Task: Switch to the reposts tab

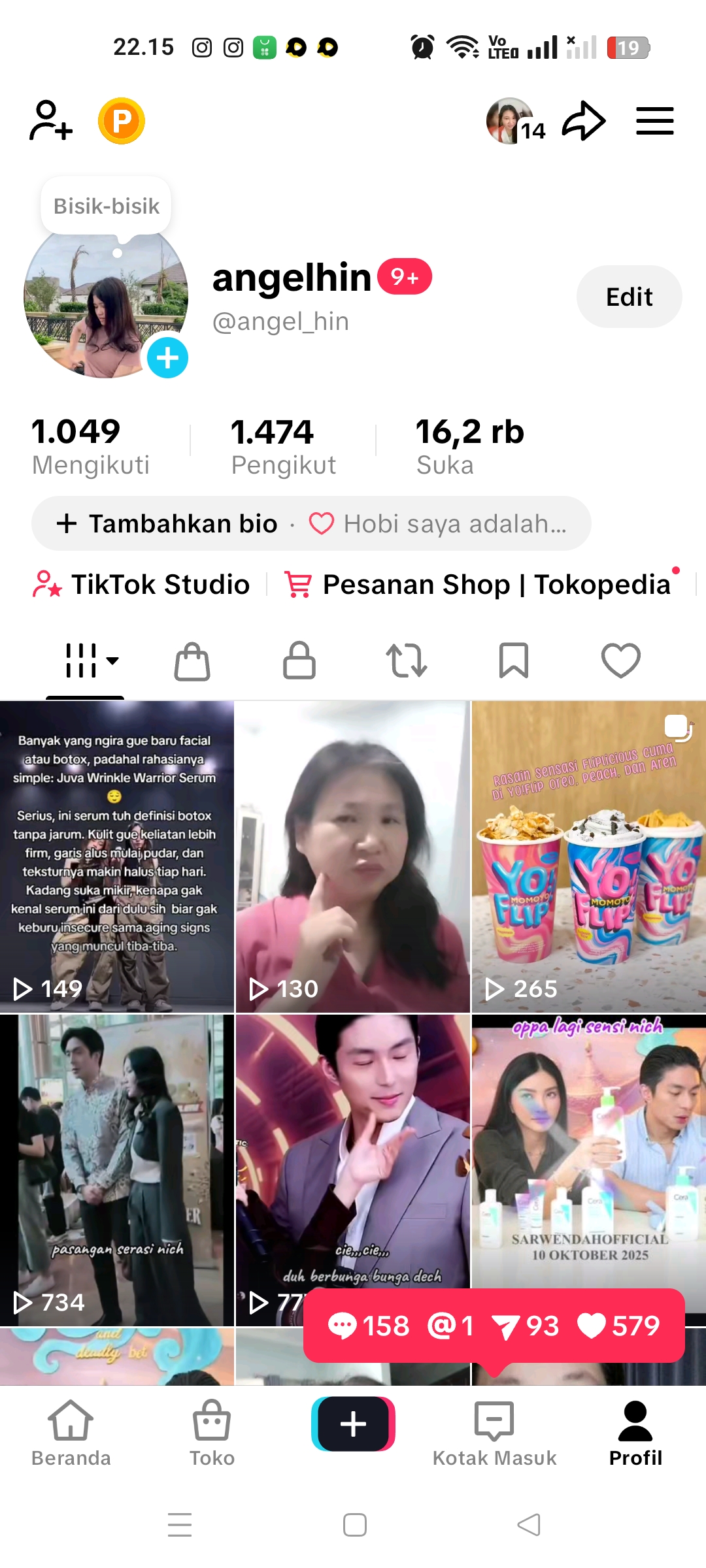Action: tap(407, 661)
